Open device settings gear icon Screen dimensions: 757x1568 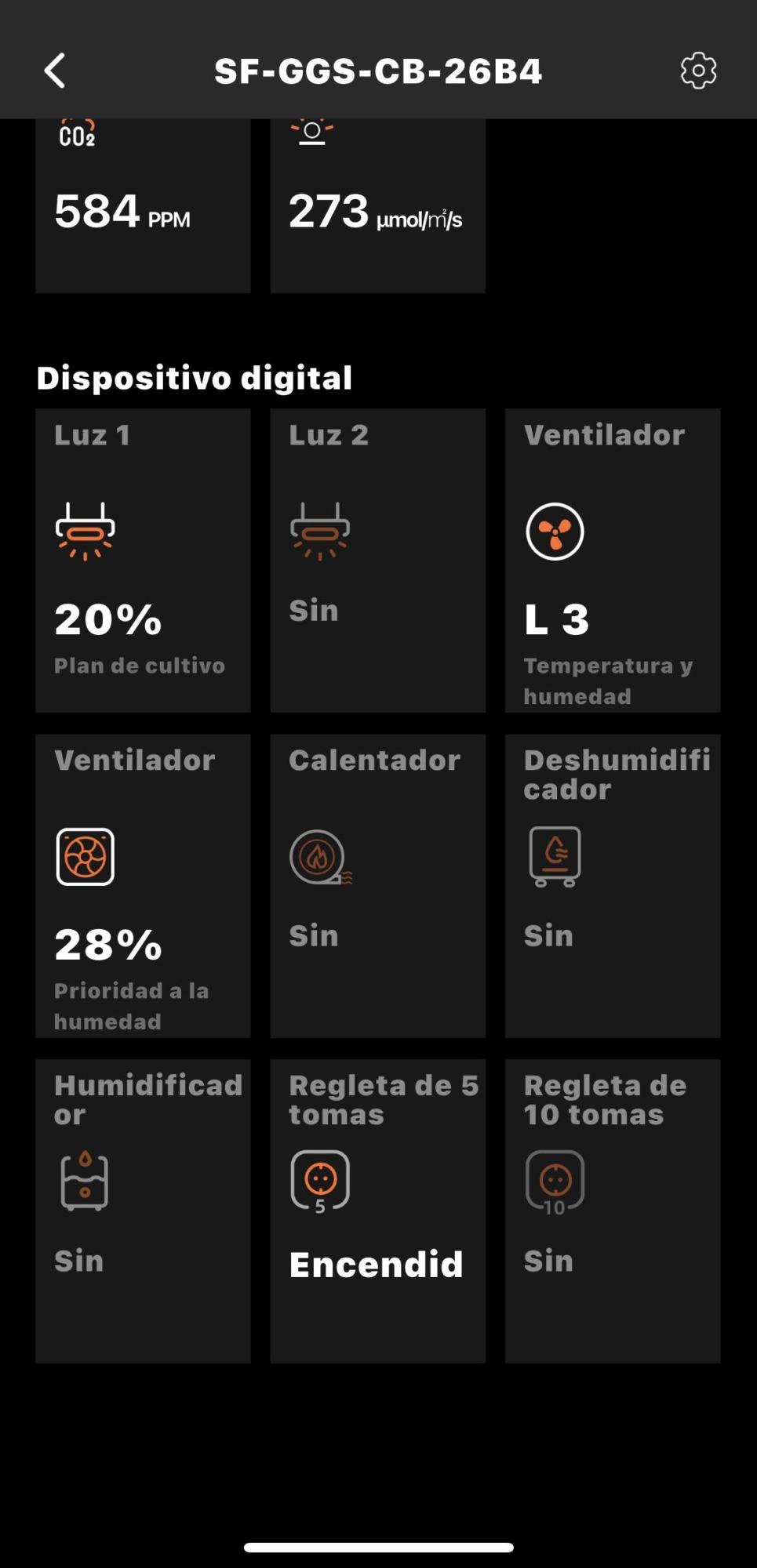point(697,71)
